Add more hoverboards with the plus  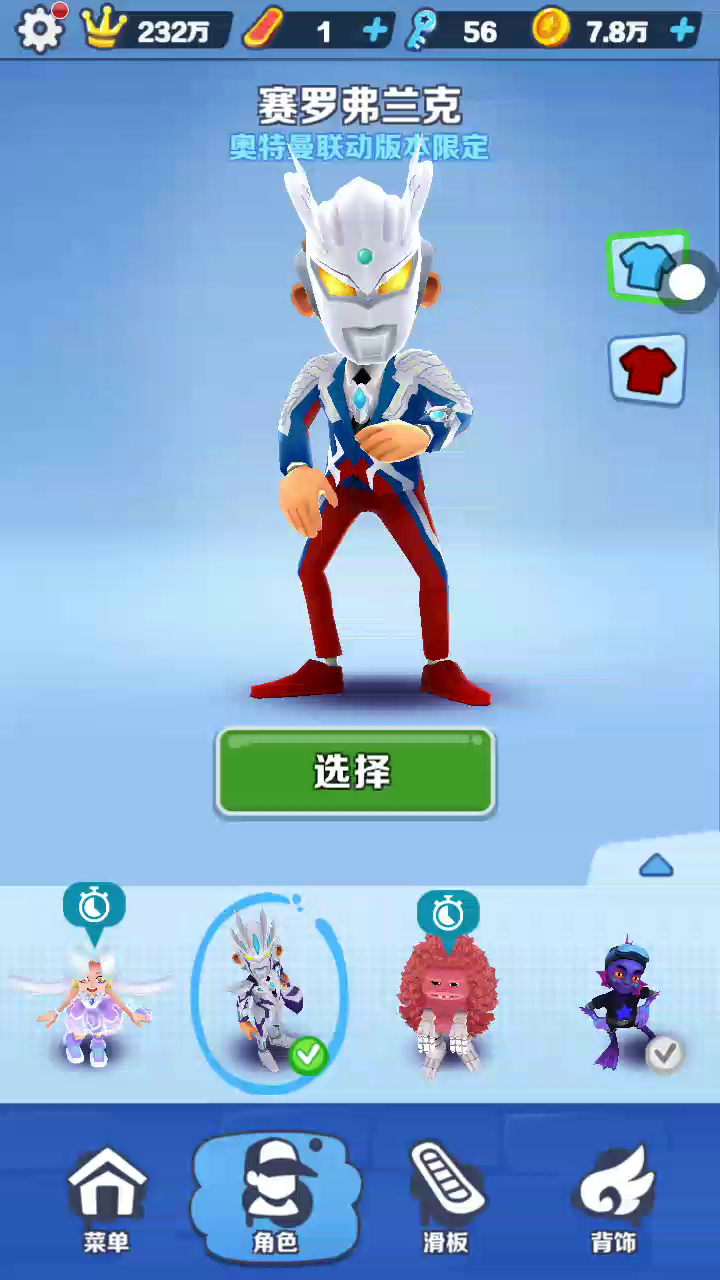(x=375, y=31)
